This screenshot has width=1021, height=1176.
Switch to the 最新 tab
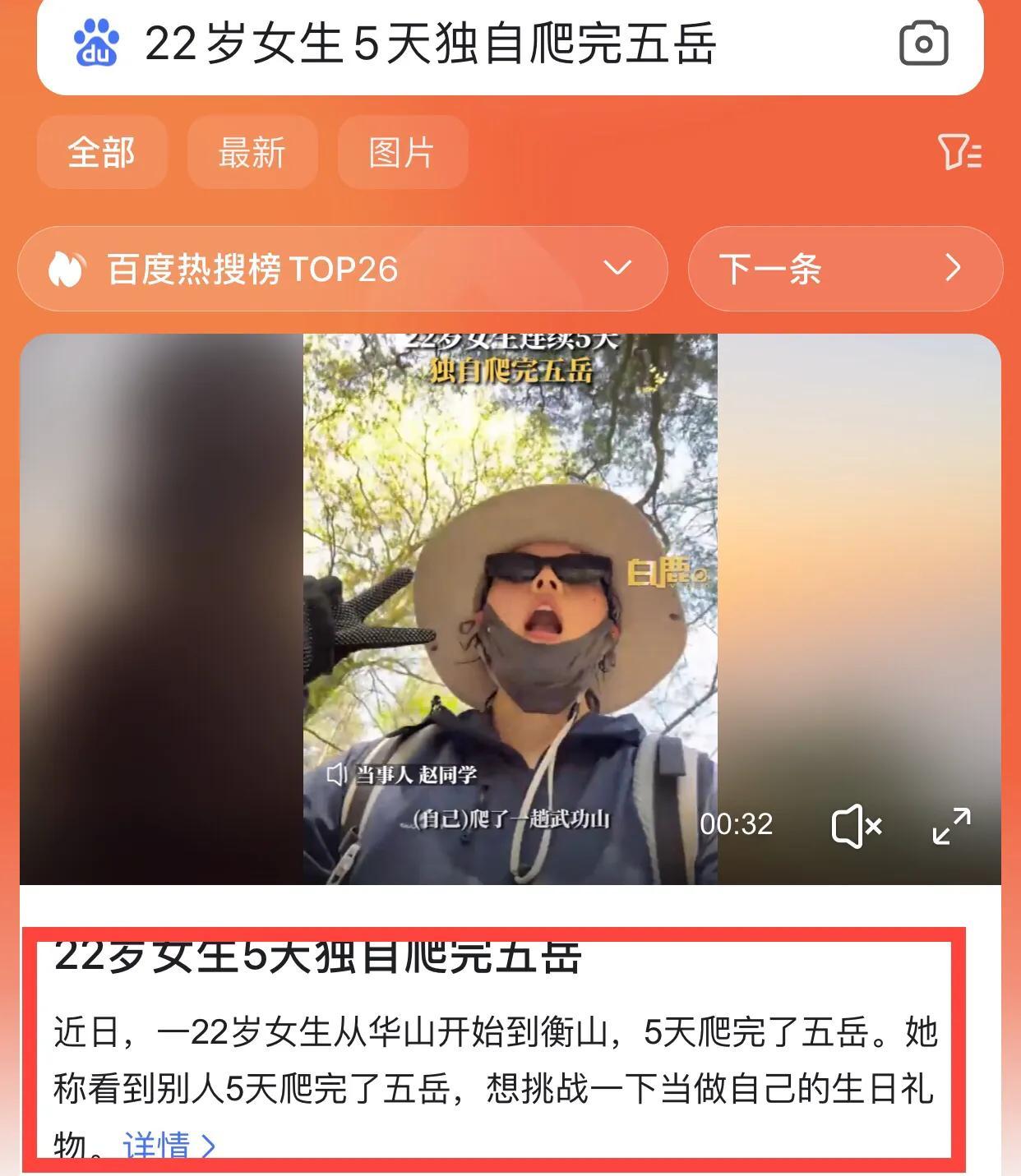(x=252, y=153)
